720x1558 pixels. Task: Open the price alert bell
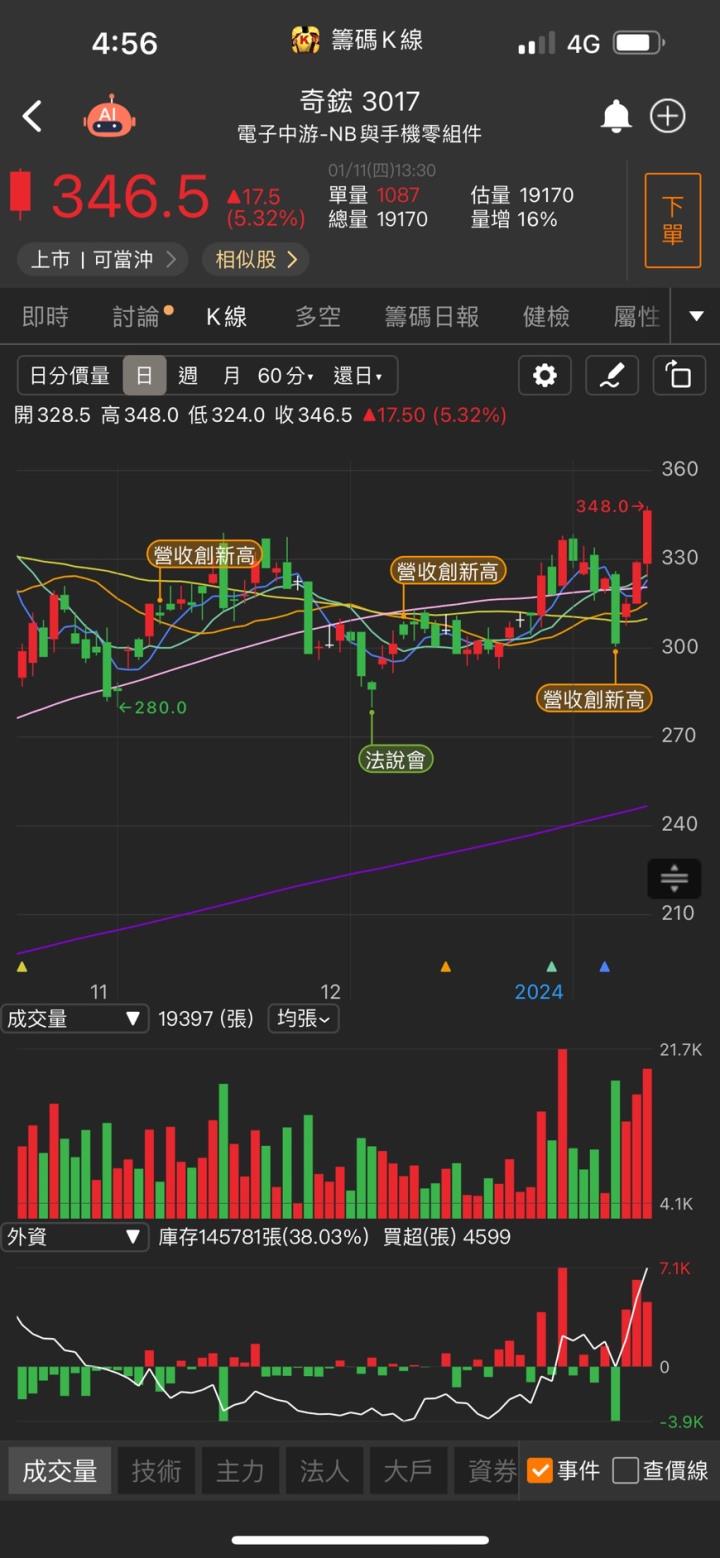click(x=616, y=117)
